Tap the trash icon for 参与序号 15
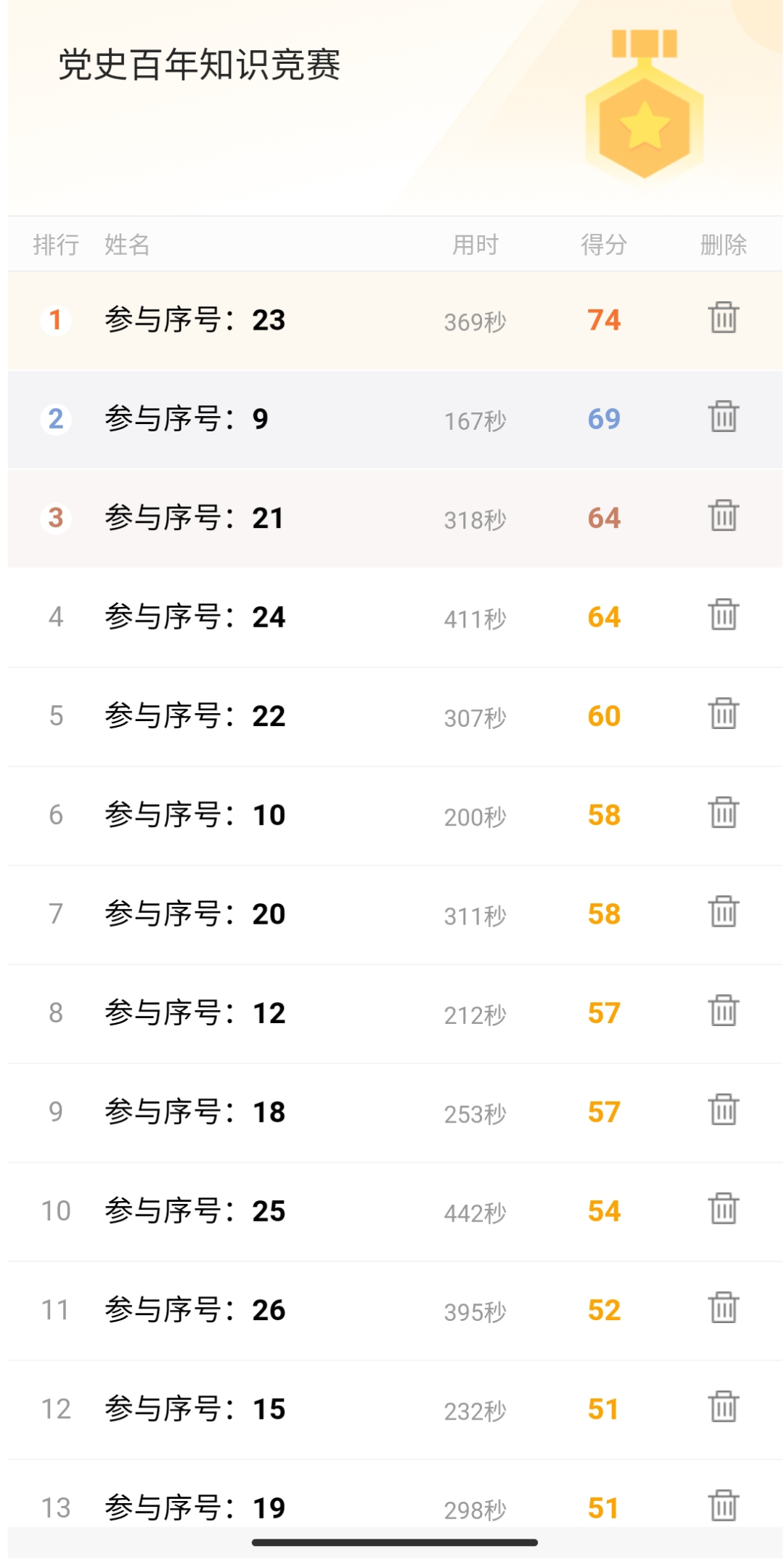 pyautogui.click(x=723, y=1407)
